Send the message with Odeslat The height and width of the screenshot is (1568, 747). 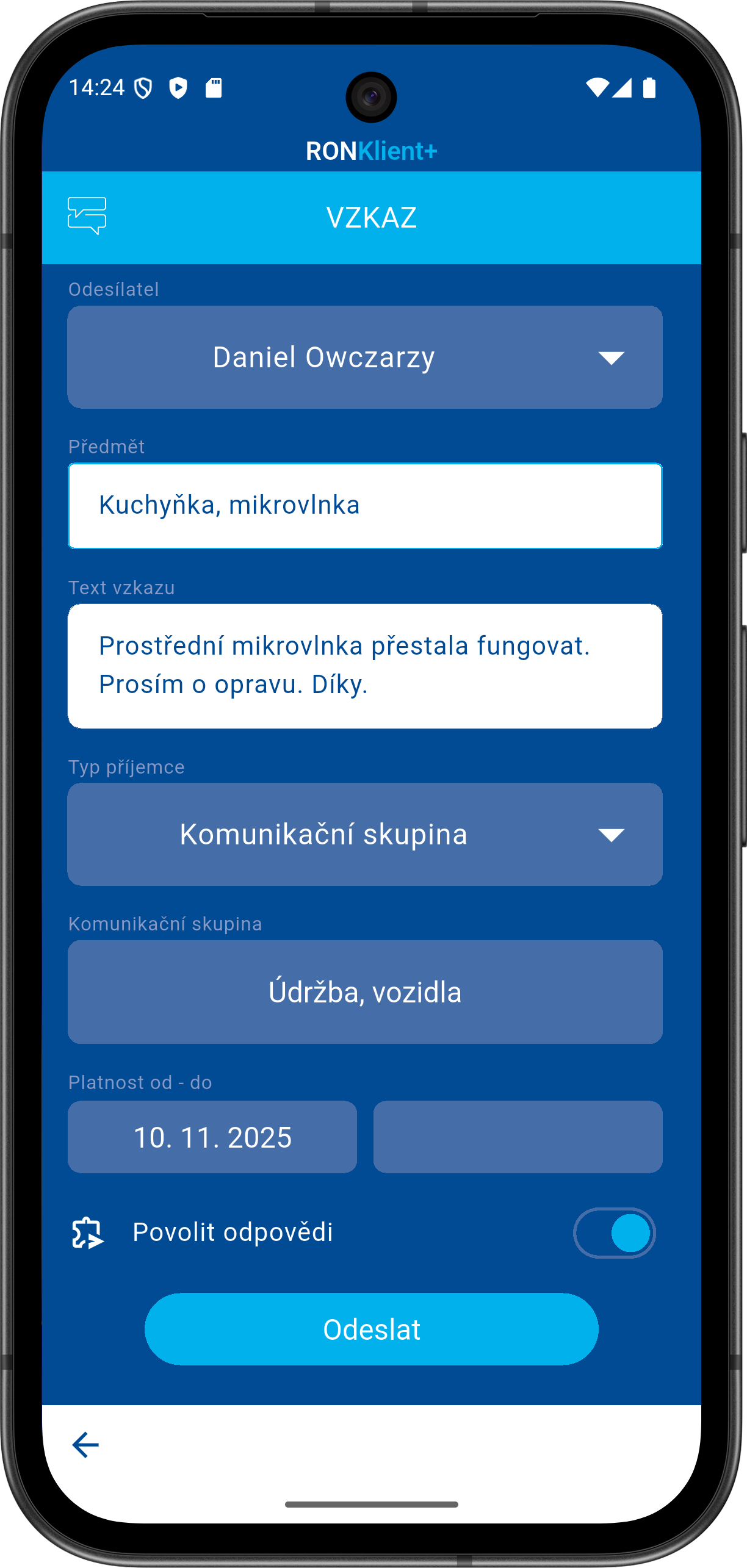click(371, 1329)
